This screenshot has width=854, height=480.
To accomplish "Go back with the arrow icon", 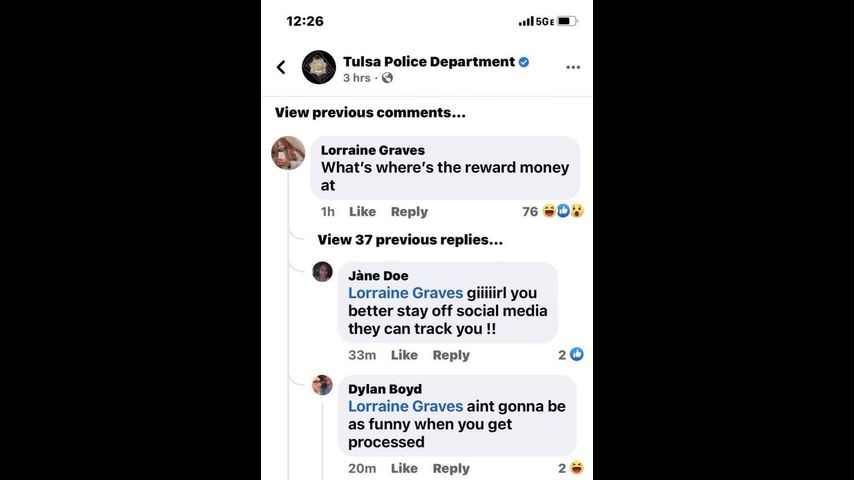I will pos(281,68).
